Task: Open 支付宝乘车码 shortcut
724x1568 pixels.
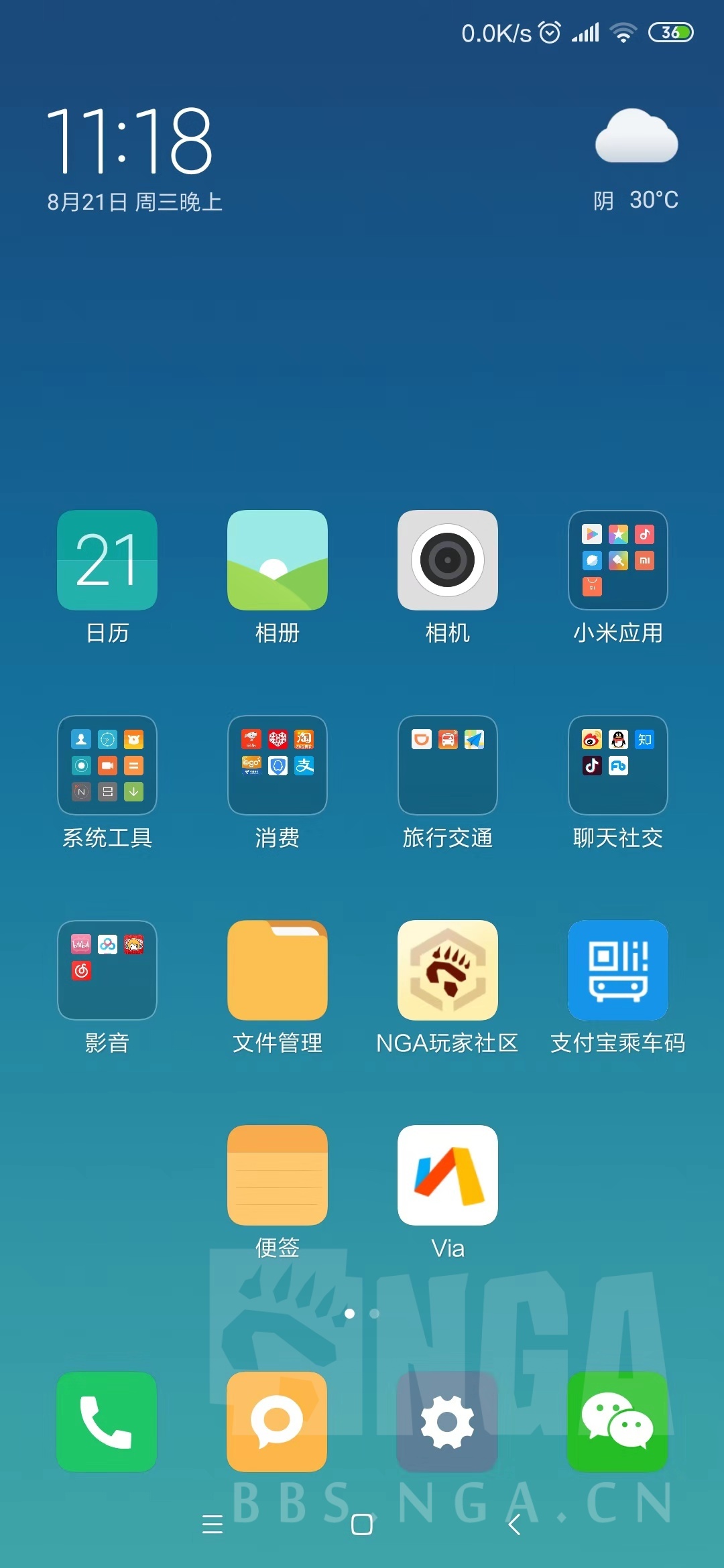Action: click(x=618, y=970)
